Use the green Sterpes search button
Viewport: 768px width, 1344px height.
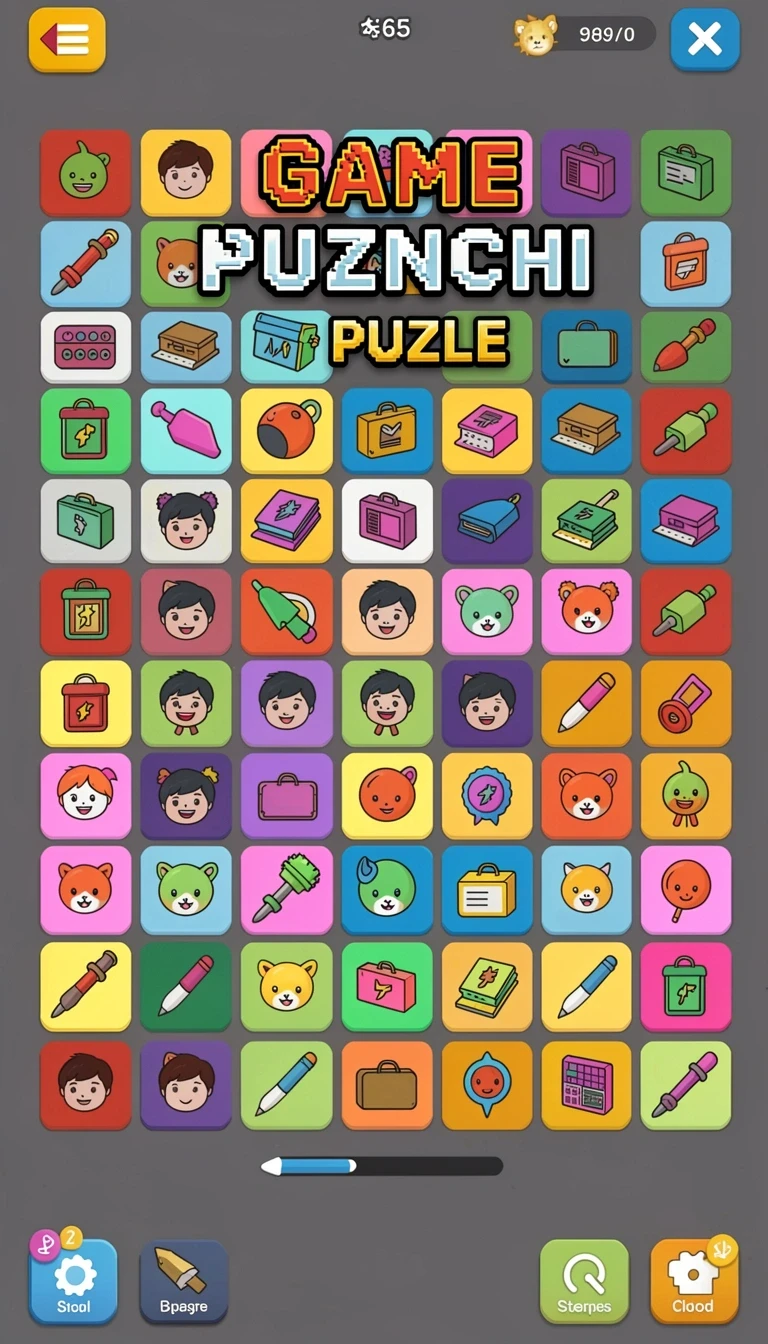pos(584,1282)
